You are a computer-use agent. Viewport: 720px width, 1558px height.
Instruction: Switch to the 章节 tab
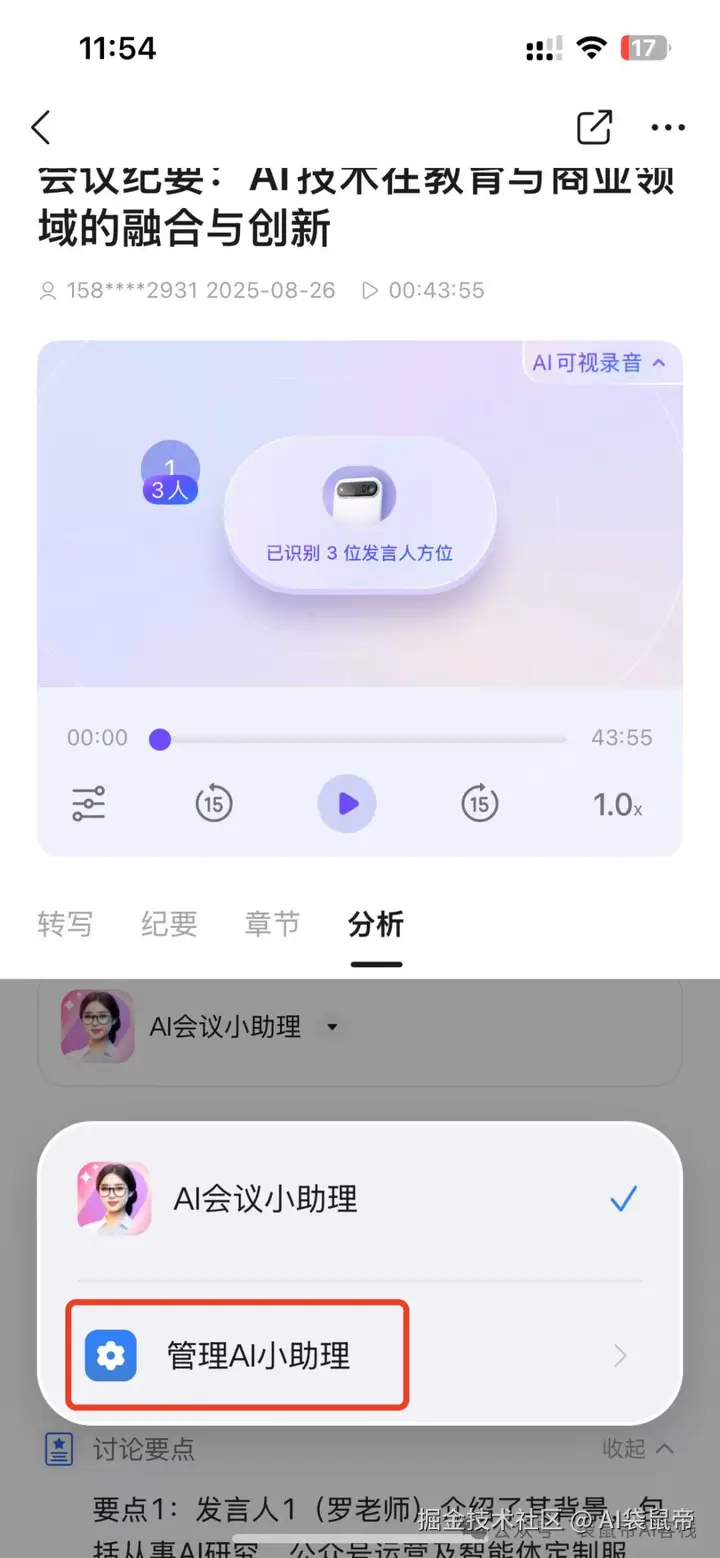click(272, 924)
